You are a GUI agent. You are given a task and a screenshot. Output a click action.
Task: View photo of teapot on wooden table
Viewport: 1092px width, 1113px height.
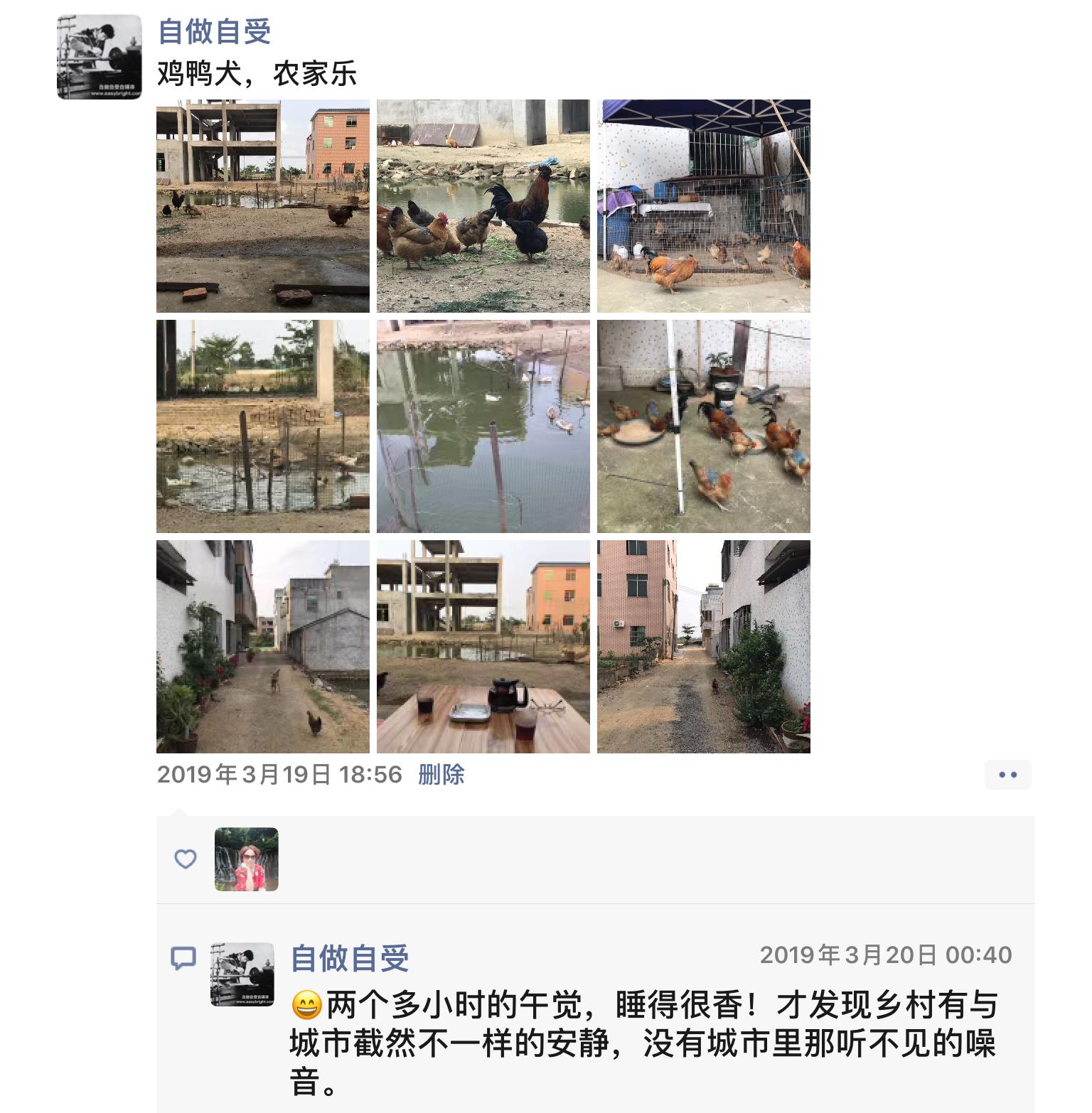483,647
